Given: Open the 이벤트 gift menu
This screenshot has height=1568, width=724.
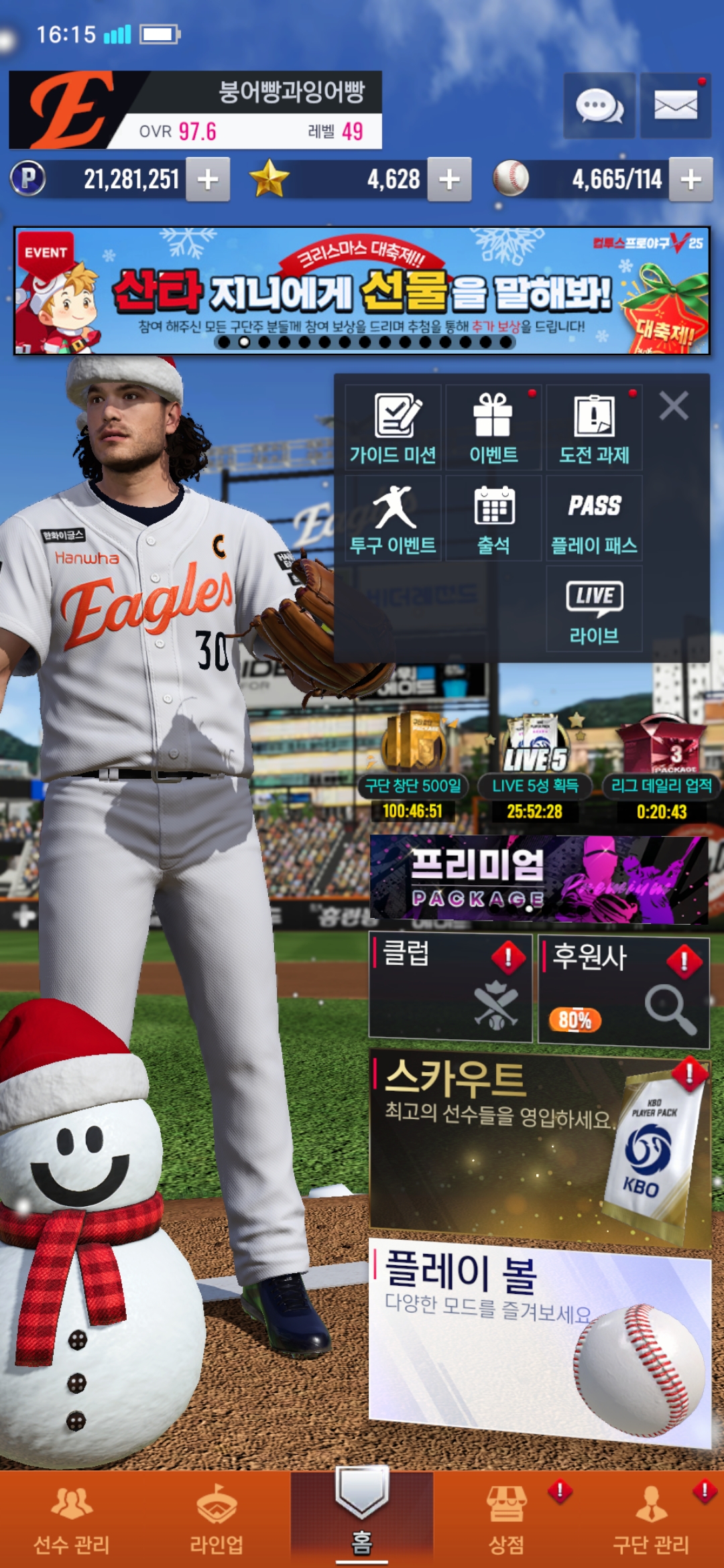Looking at the screenshot, I should coord(493,428).
